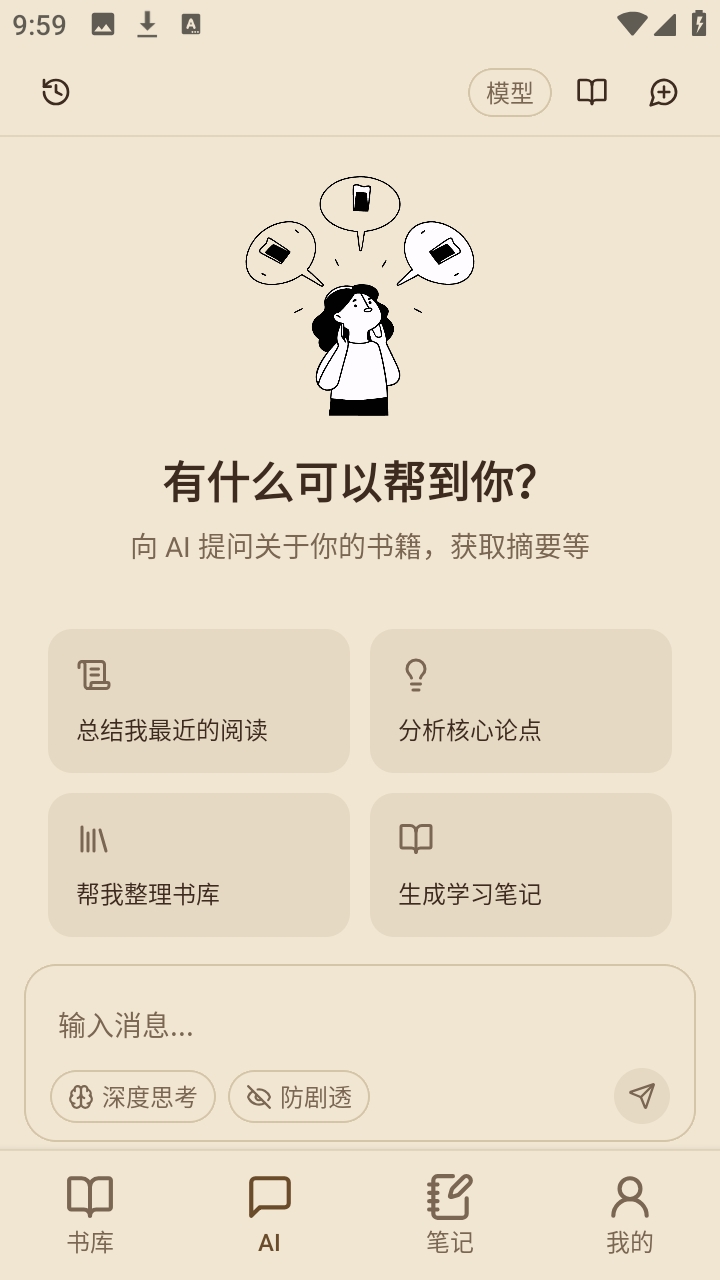
Task: Toggle the 防剧透 spoiler protection chip
Action: [299, 1097]
